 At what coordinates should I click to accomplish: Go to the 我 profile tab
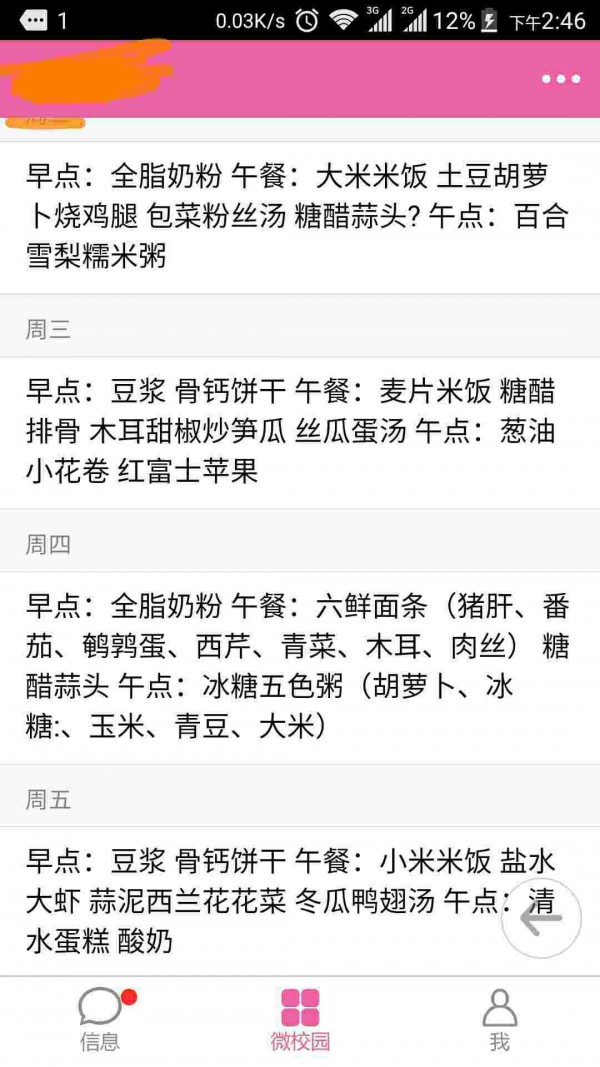click(499, 1021)
